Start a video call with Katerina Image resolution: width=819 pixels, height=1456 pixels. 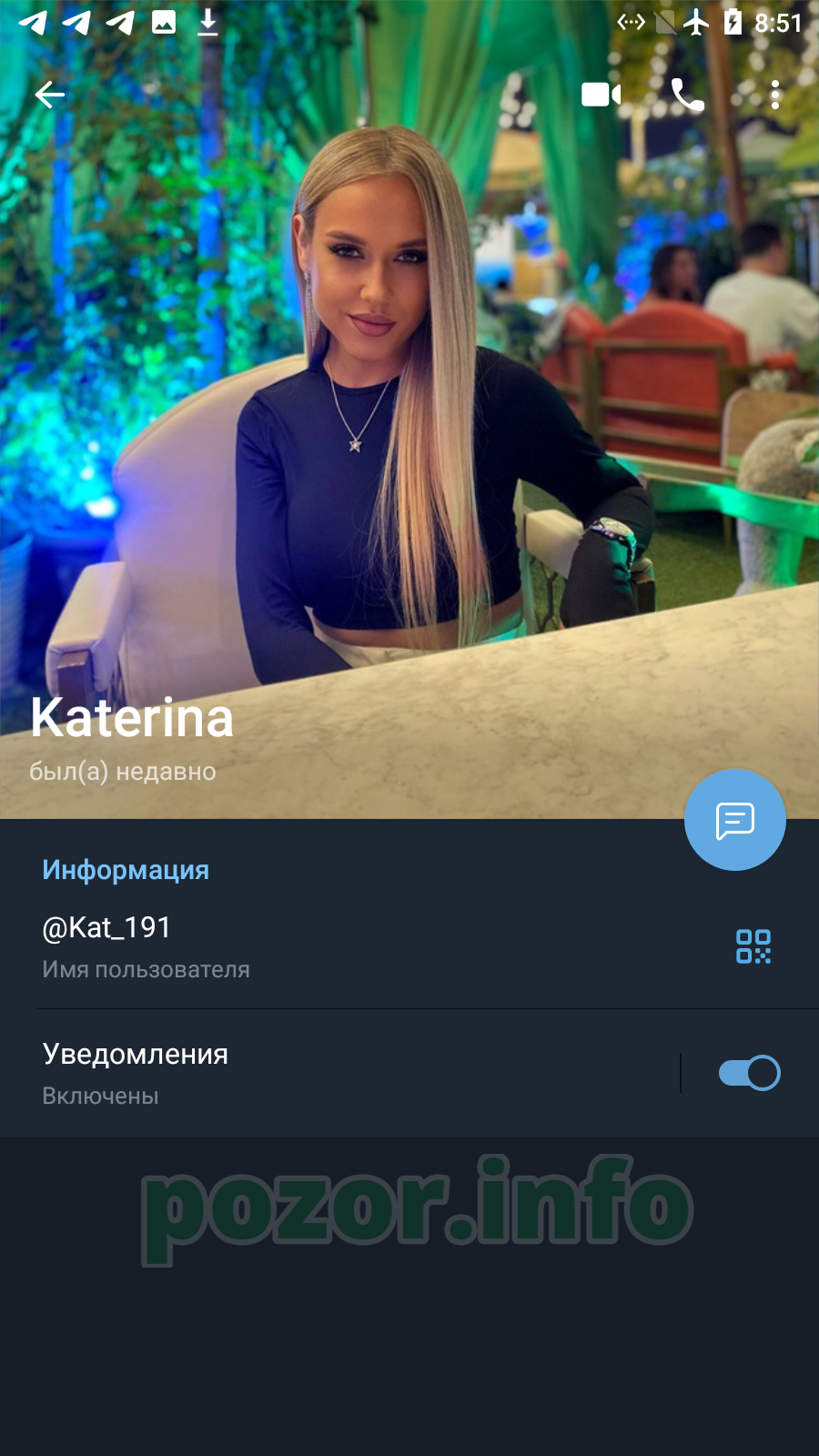click(601, 95)
